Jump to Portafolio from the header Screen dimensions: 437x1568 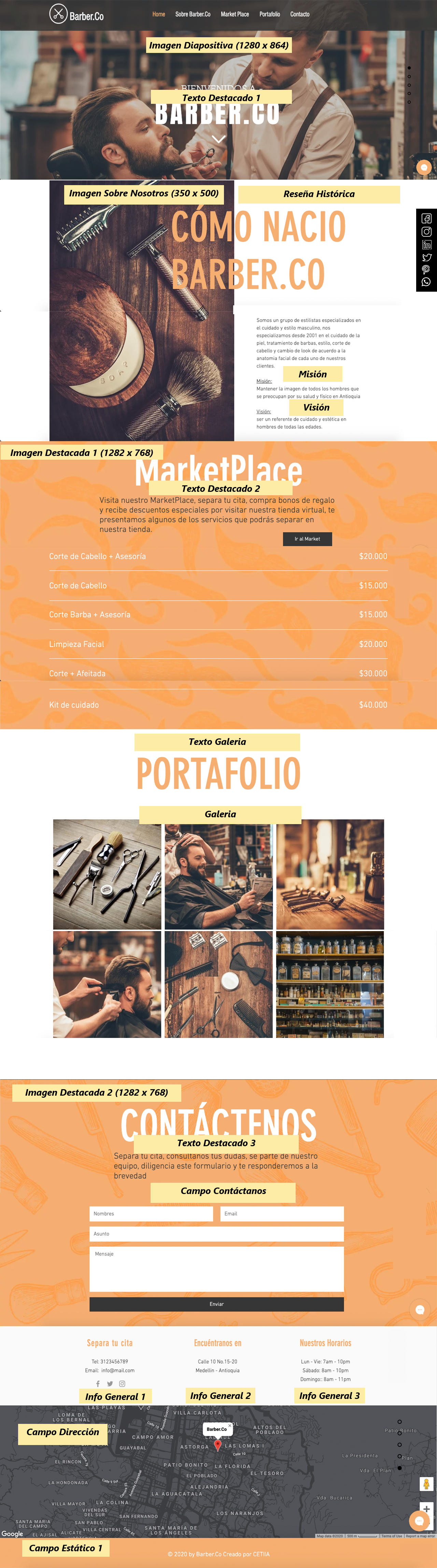[270, 14]
